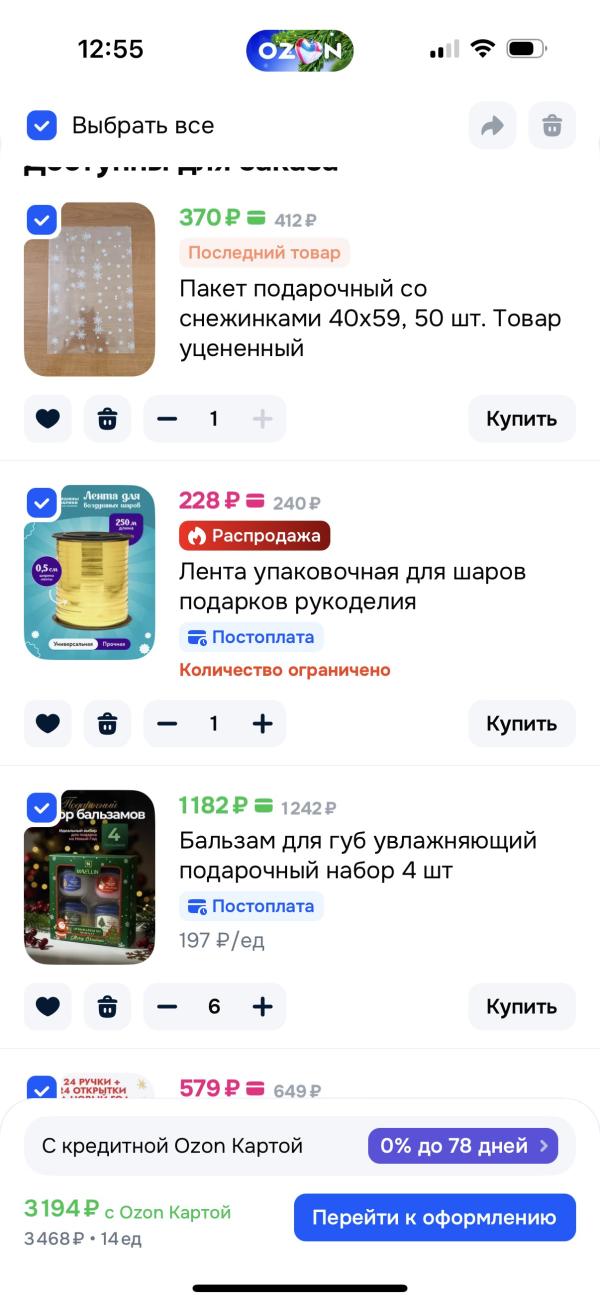600x1303 pixels.
Task: Uncheck the Лента упаковочная item checkbox
Action: pyautogui.click(x=42, y=502)
